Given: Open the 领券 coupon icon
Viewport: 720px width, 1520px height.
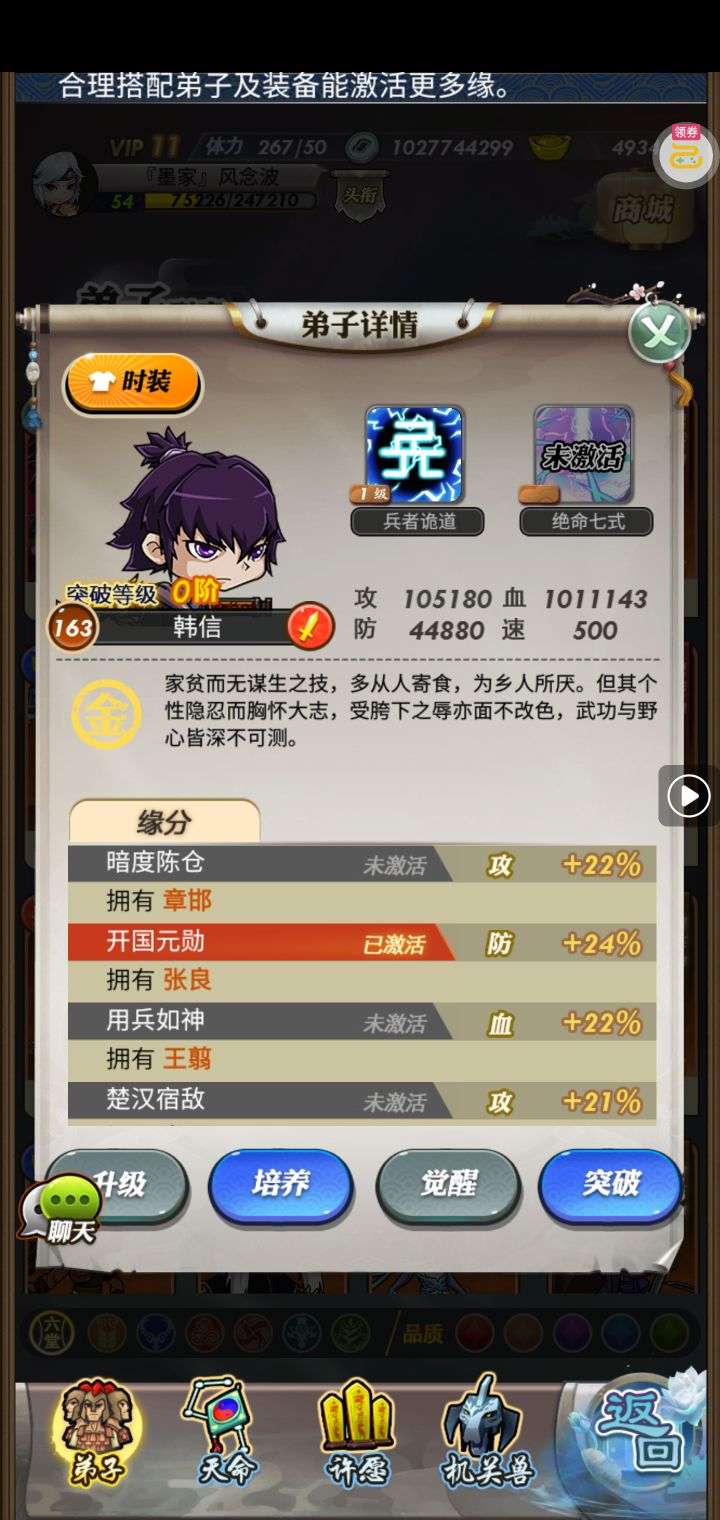Looking at the screenshot, I should (685, 152).
